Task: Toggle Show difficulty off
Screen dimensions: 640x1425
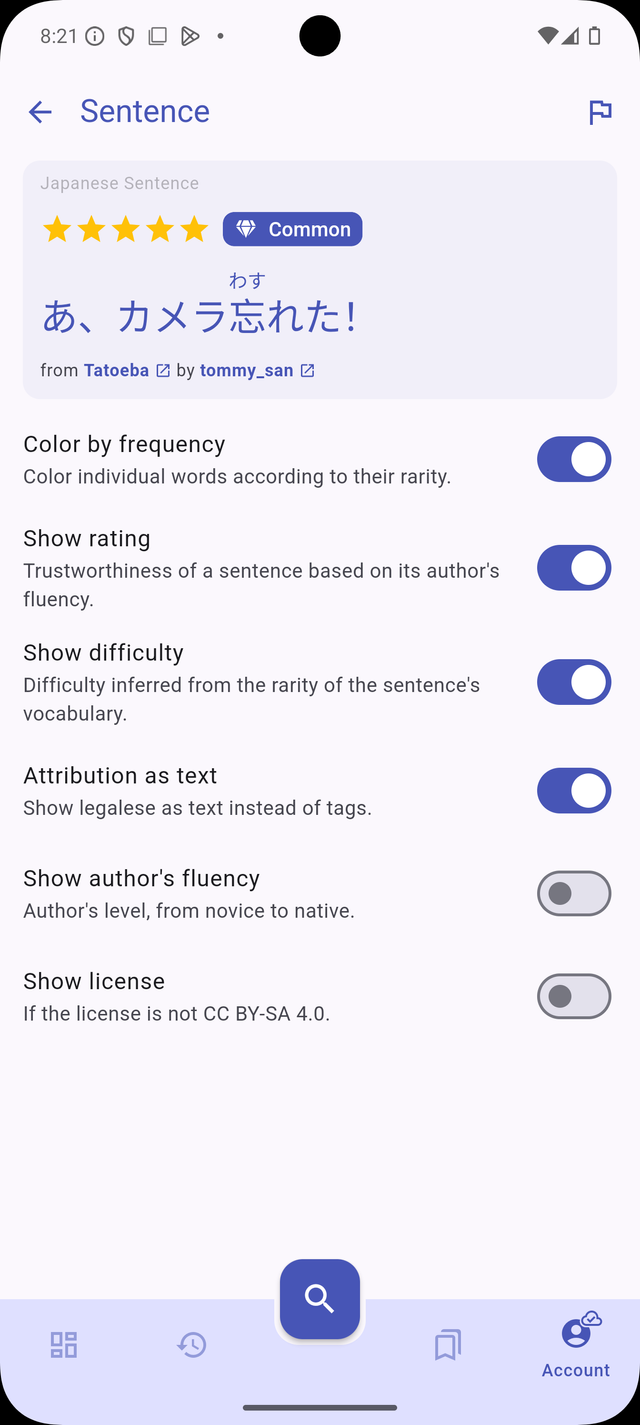Action: (x=573, y=682)
